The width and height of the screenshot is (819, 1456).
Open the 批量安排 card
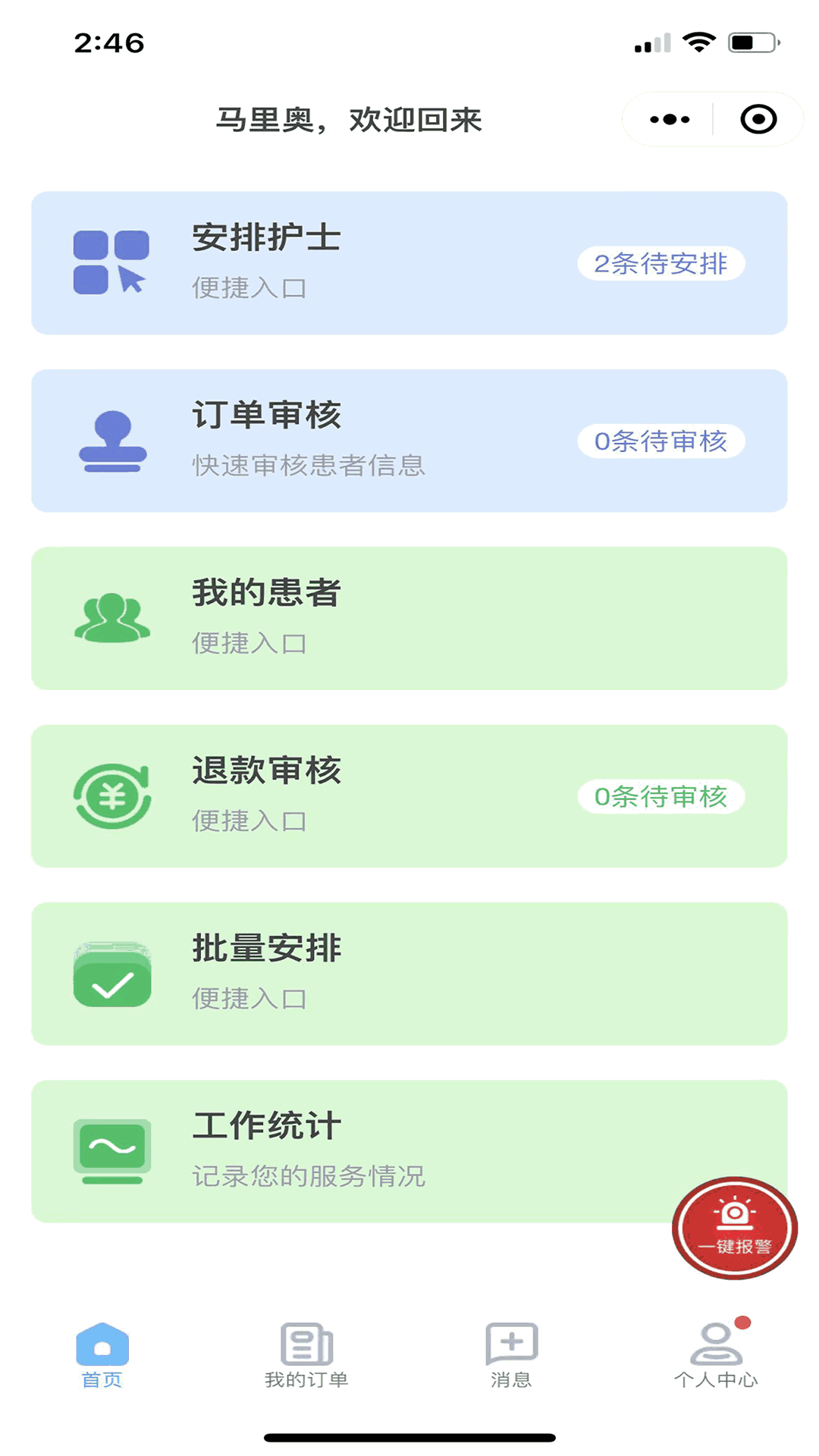click(409, 974)
